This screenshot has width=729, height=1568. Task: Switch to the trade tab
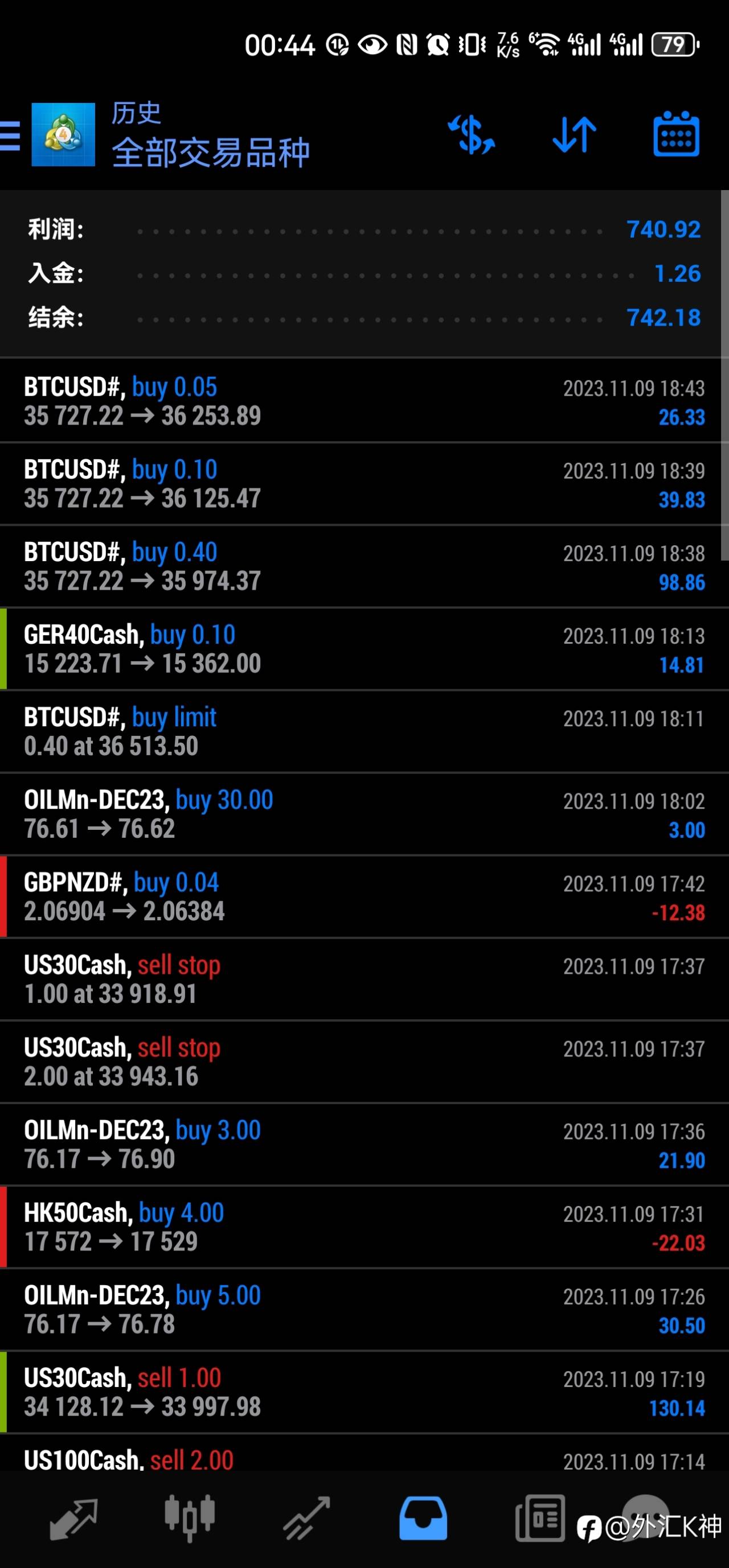[x=306, y=1518]
